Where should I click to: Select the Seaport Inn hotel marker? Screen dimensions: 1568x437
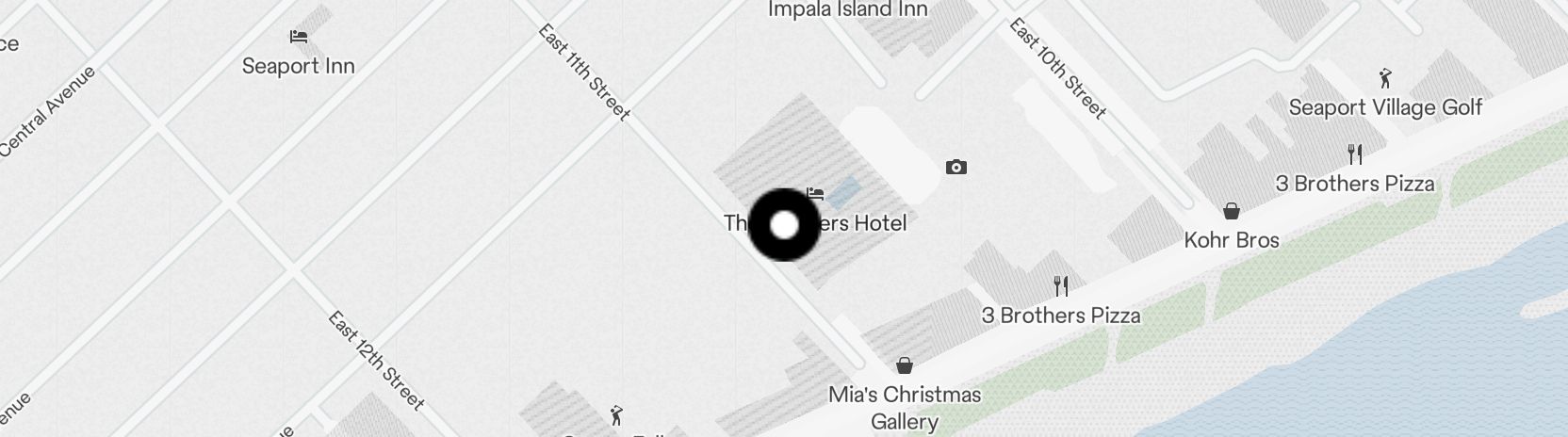pos(298,38)
